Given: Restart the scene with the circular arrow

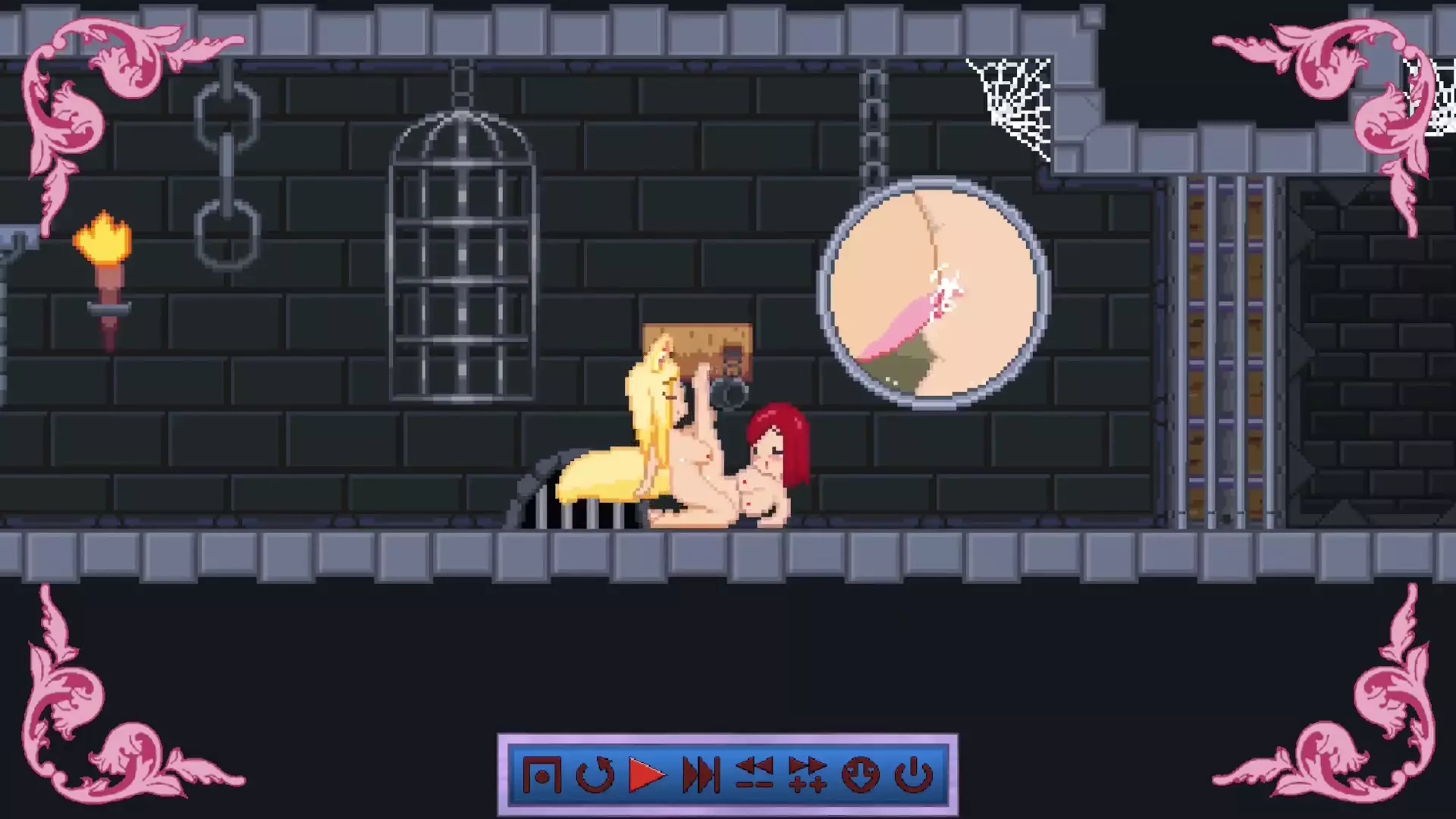Looking at the screenshot, I should click(x=595, y=775).
